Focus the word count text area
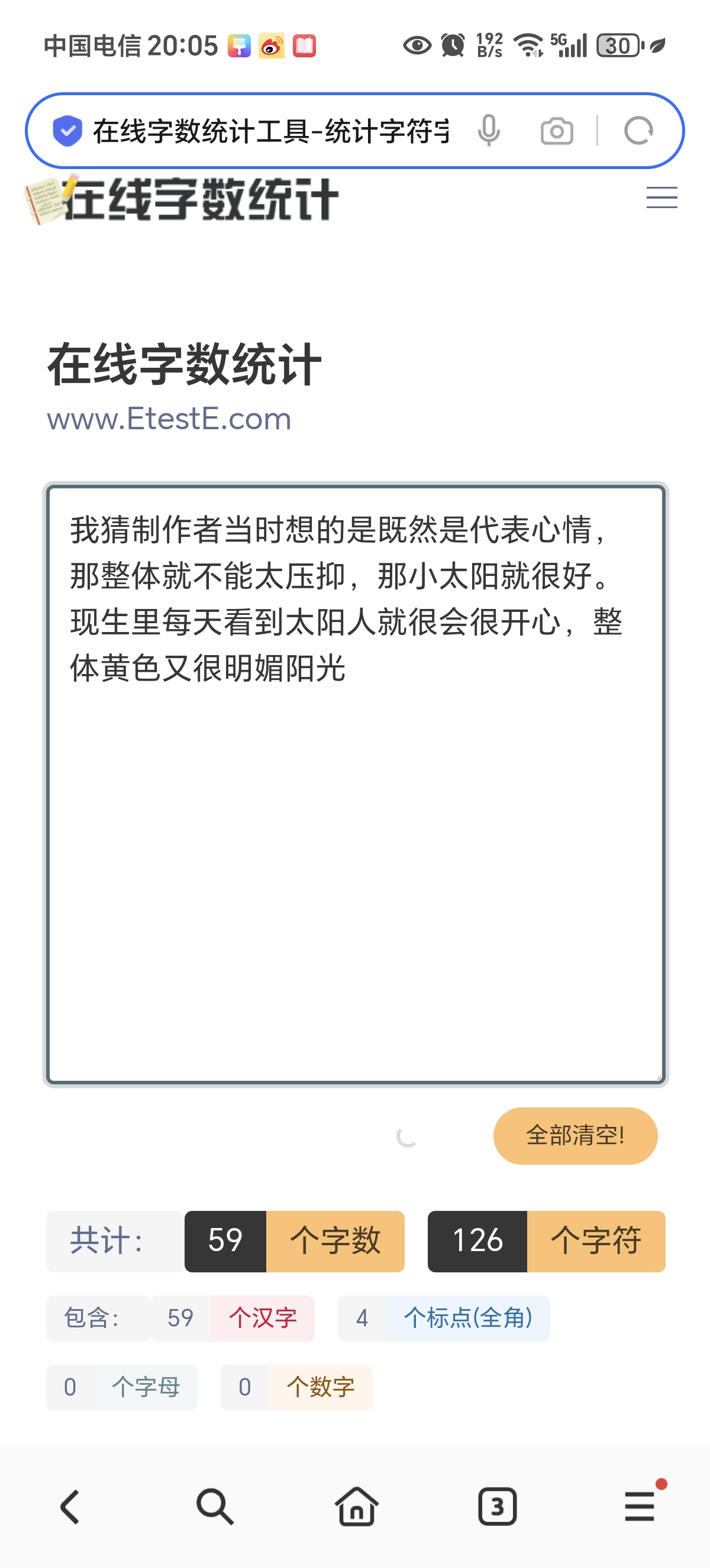This screenshot has height=1568, width=710. coord(356,785)
